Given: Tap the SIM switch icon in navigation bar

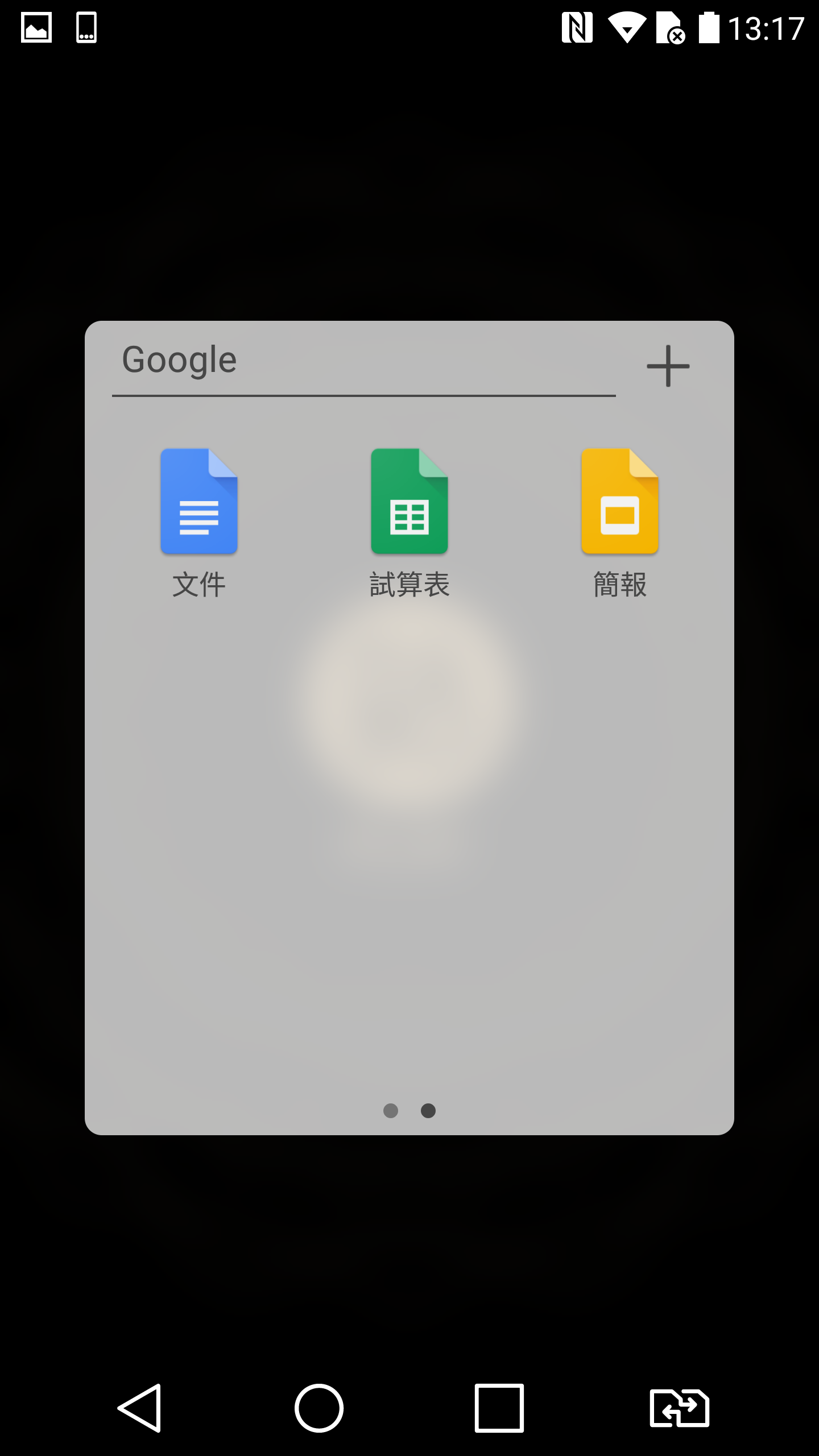Looking at the screenshot, I should (x=679, y=1408).
